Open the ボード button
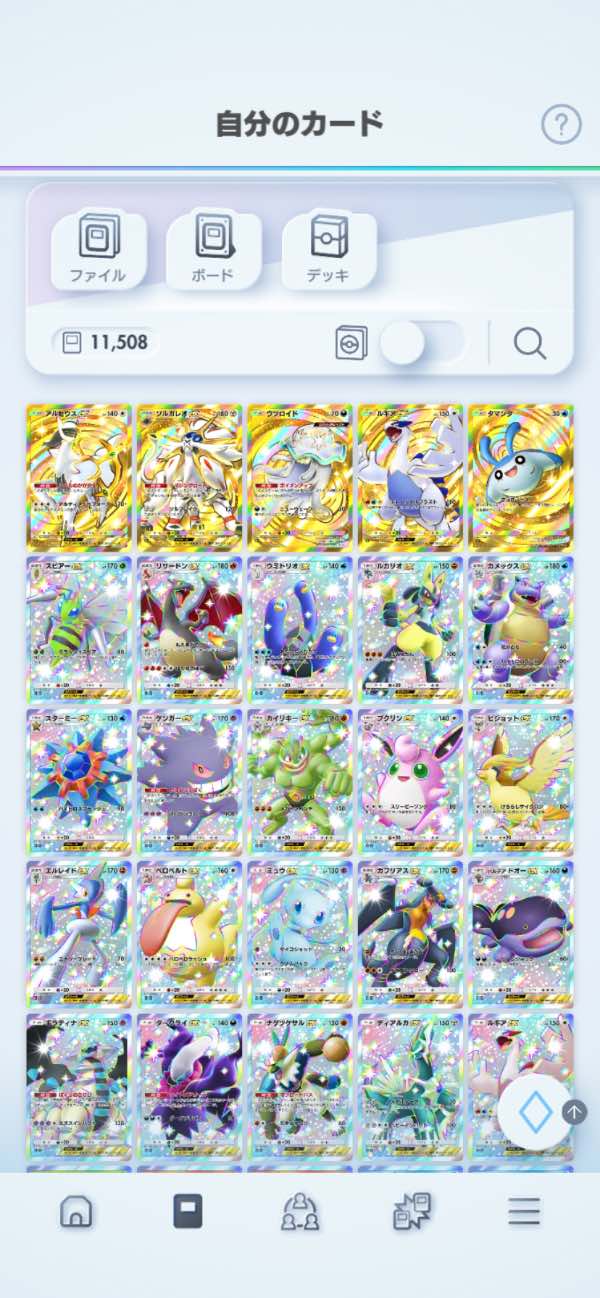Image resolution: width=600 pixels, height=1298 pixels. [x=213, y=251]
